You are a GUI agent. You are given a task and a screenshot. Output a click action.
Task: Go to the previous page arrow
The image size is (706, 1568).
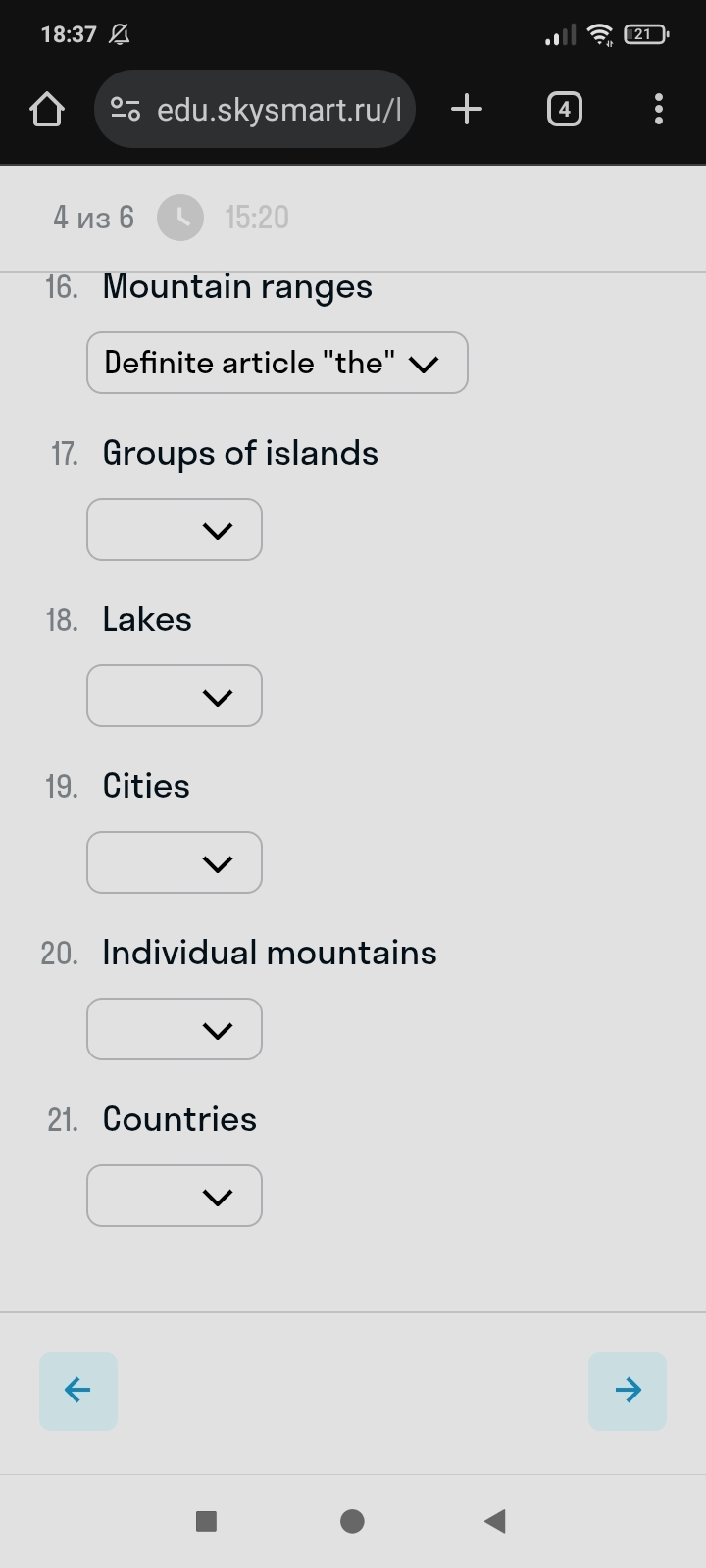pyautogui.click(x=78, y=1392)
